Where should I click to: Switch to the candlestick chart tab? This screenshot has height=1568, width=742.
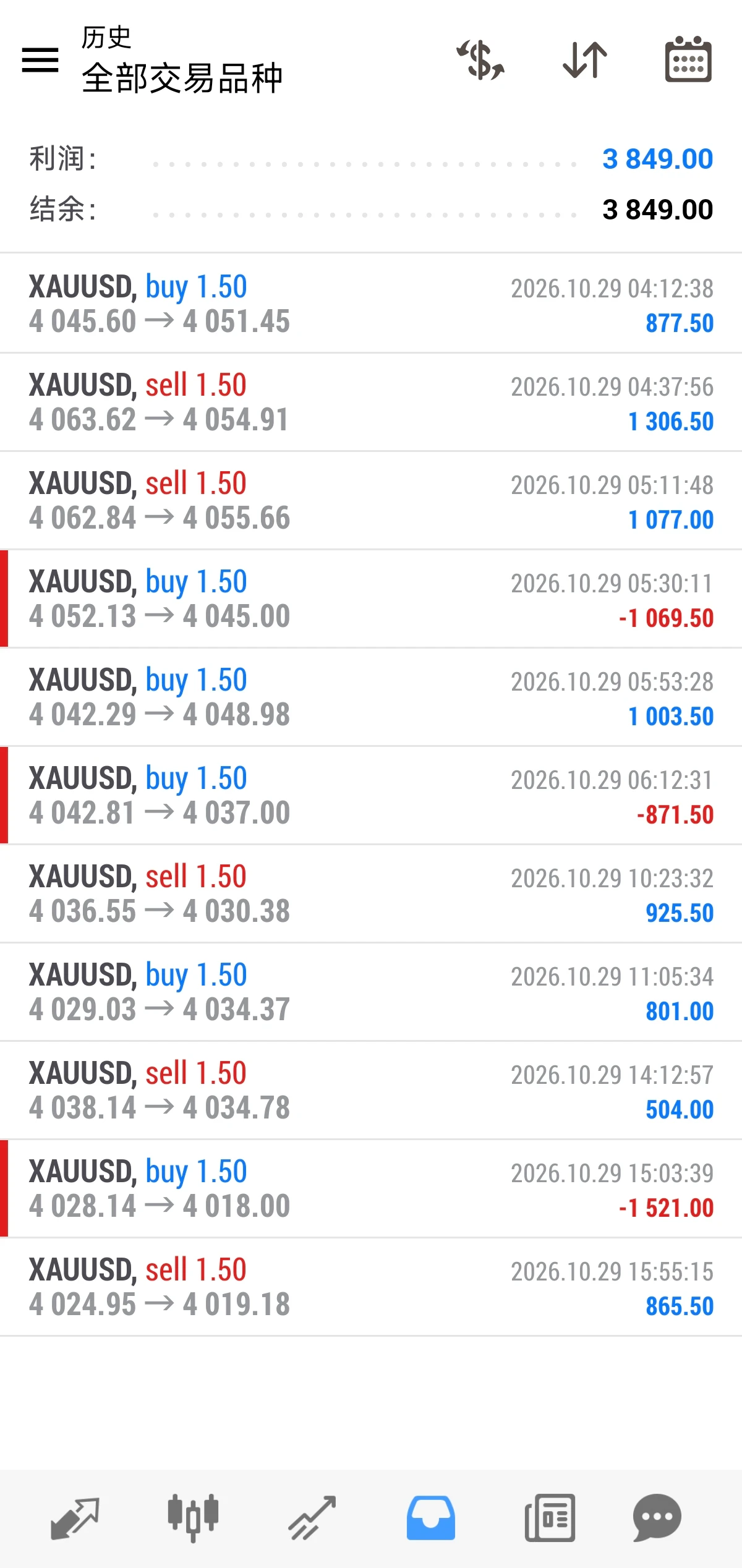pyautogui.click(x=193, y=1518)
